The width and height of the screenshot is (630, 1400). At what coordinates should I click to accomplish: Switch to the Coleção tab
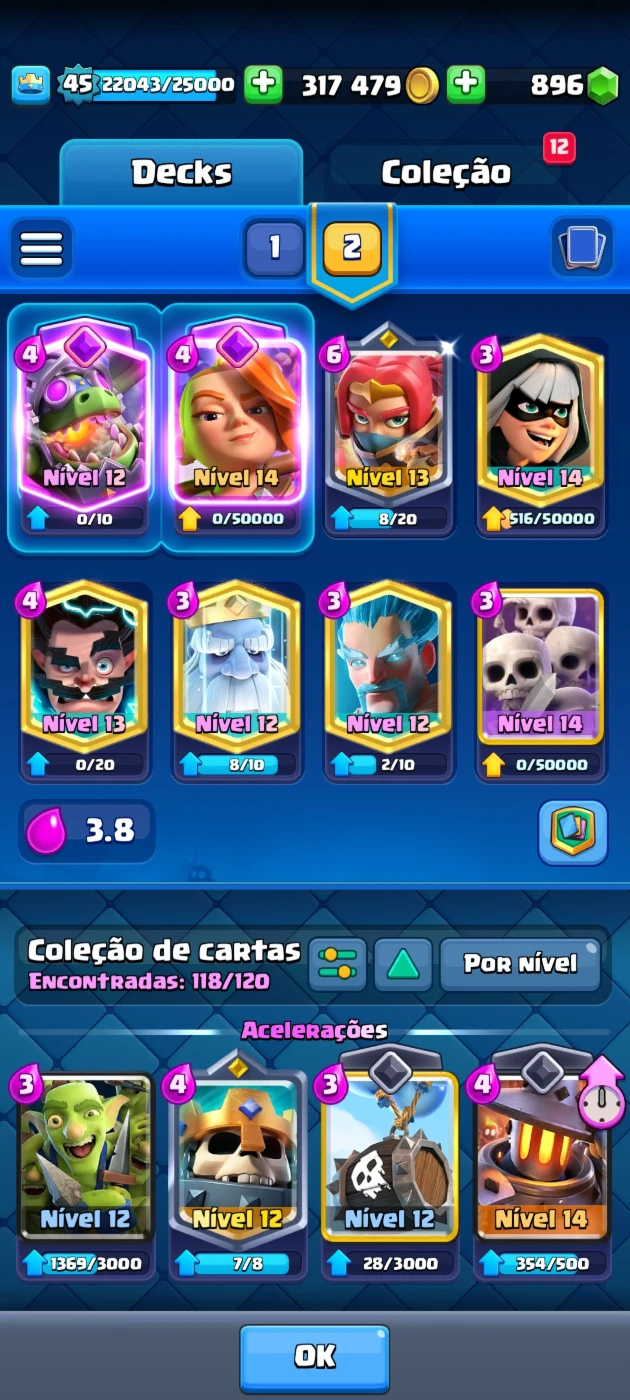click(446, 172)
